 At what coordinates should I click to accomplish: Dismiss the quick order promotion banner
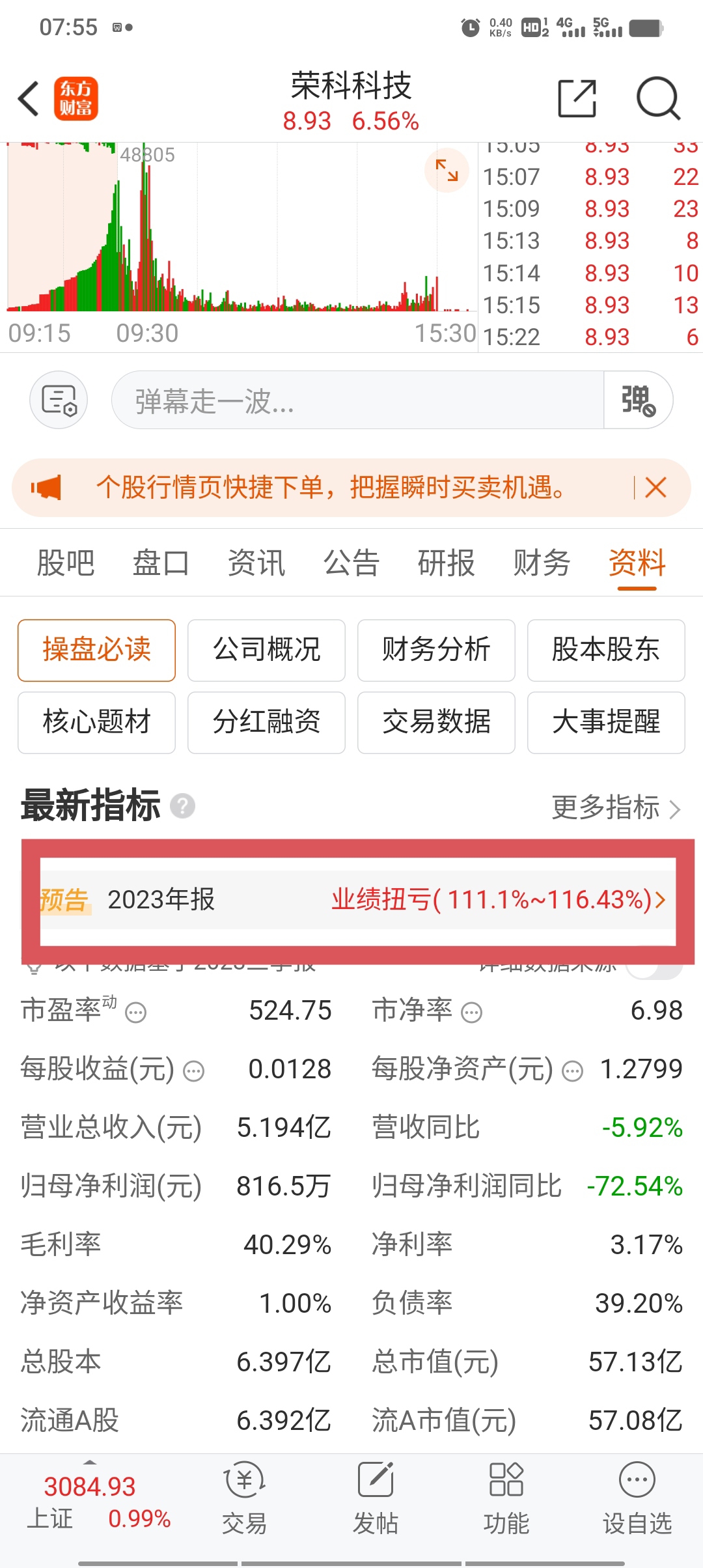[x=655, y=487]
